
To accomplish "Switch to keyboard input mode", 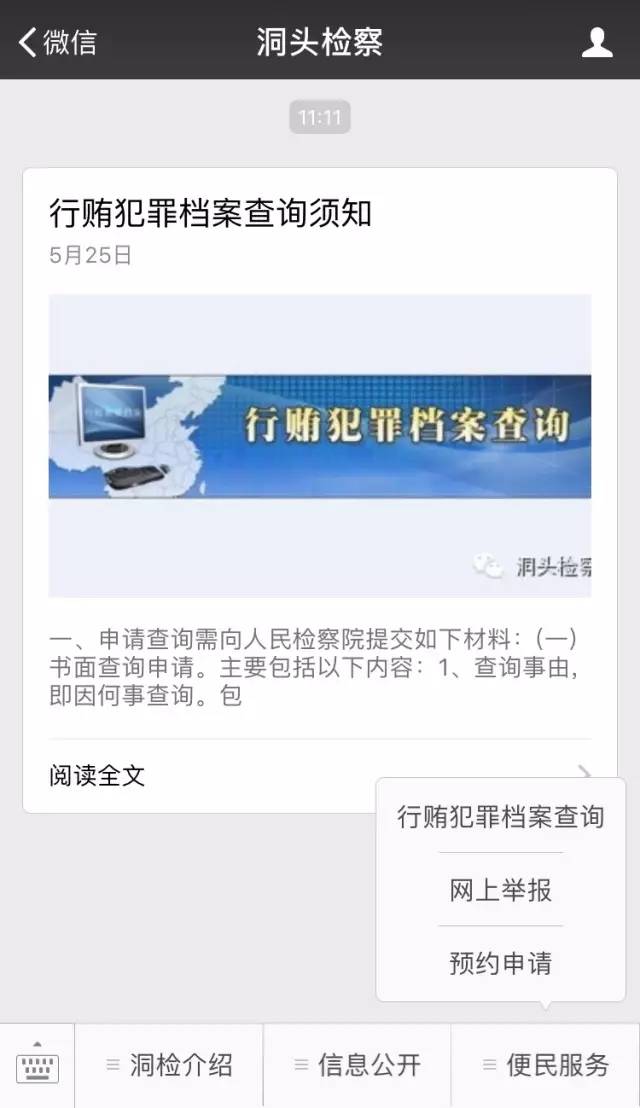I will 37,1065.
